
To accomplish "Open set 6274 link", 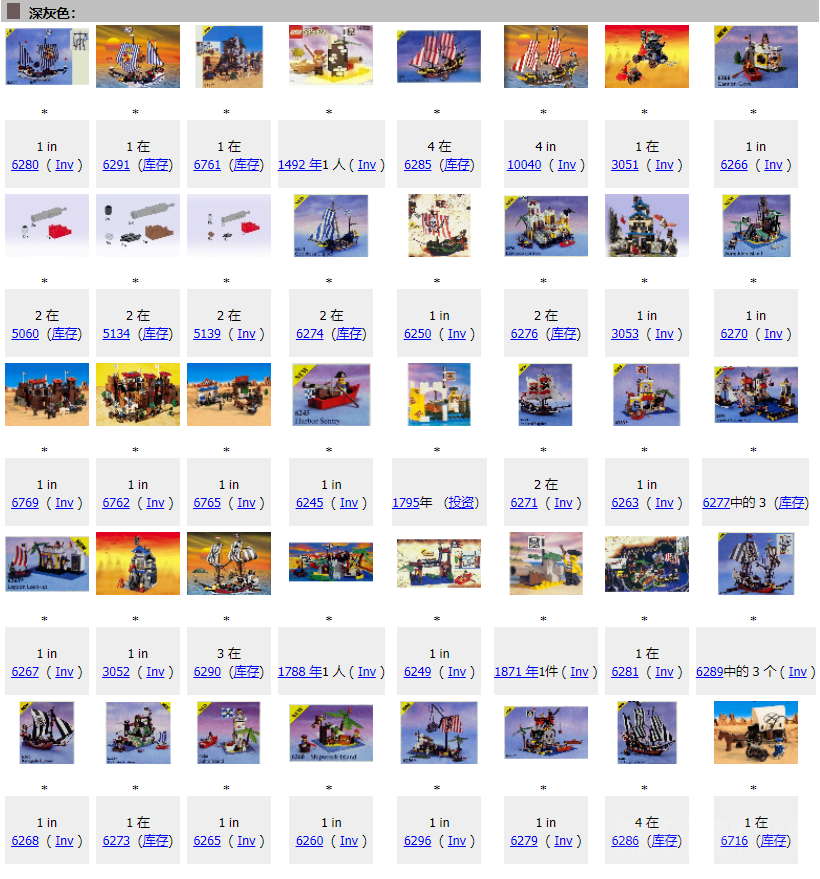I will pos(310,334).
